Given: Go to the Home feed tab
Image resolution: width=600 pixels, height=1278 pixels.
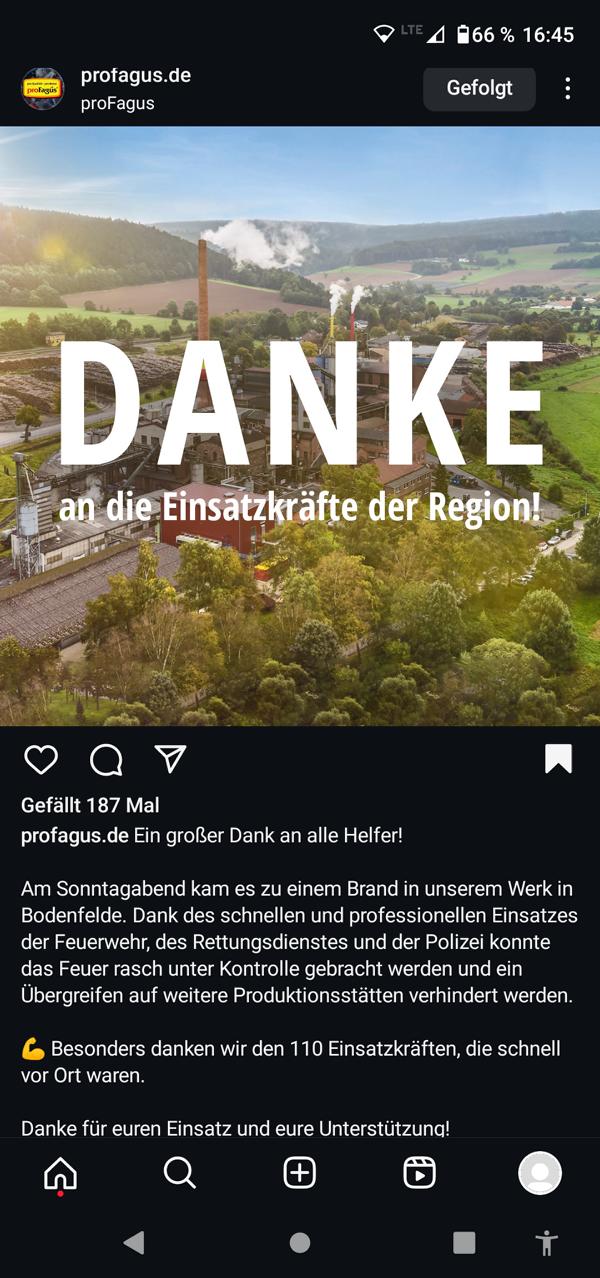Looking at the screenshot, I should (61, 1172).
